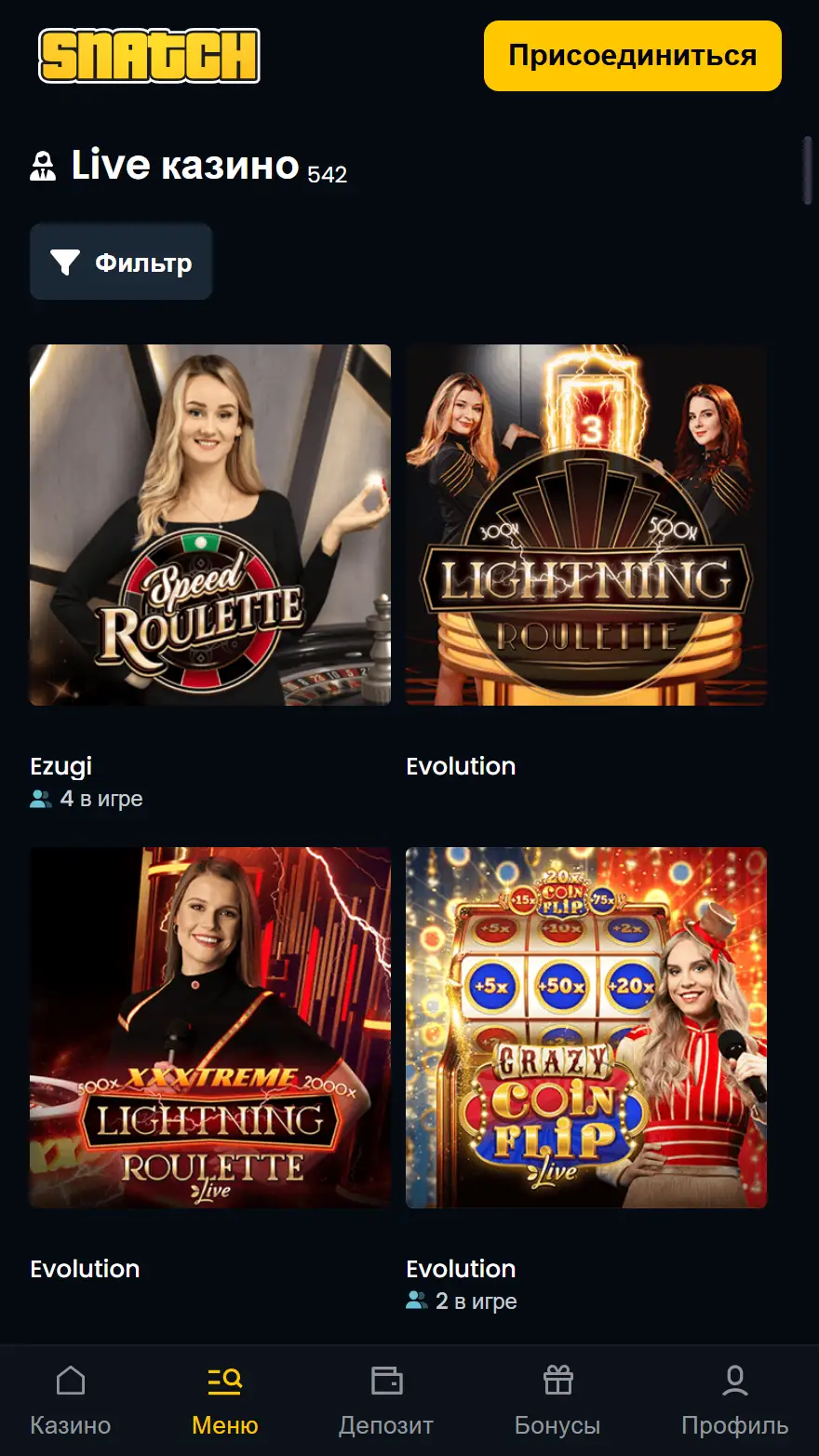Tap the Присоединиться button
The height and width of the screenshot is (1456, 819).
tap(632, 56)
